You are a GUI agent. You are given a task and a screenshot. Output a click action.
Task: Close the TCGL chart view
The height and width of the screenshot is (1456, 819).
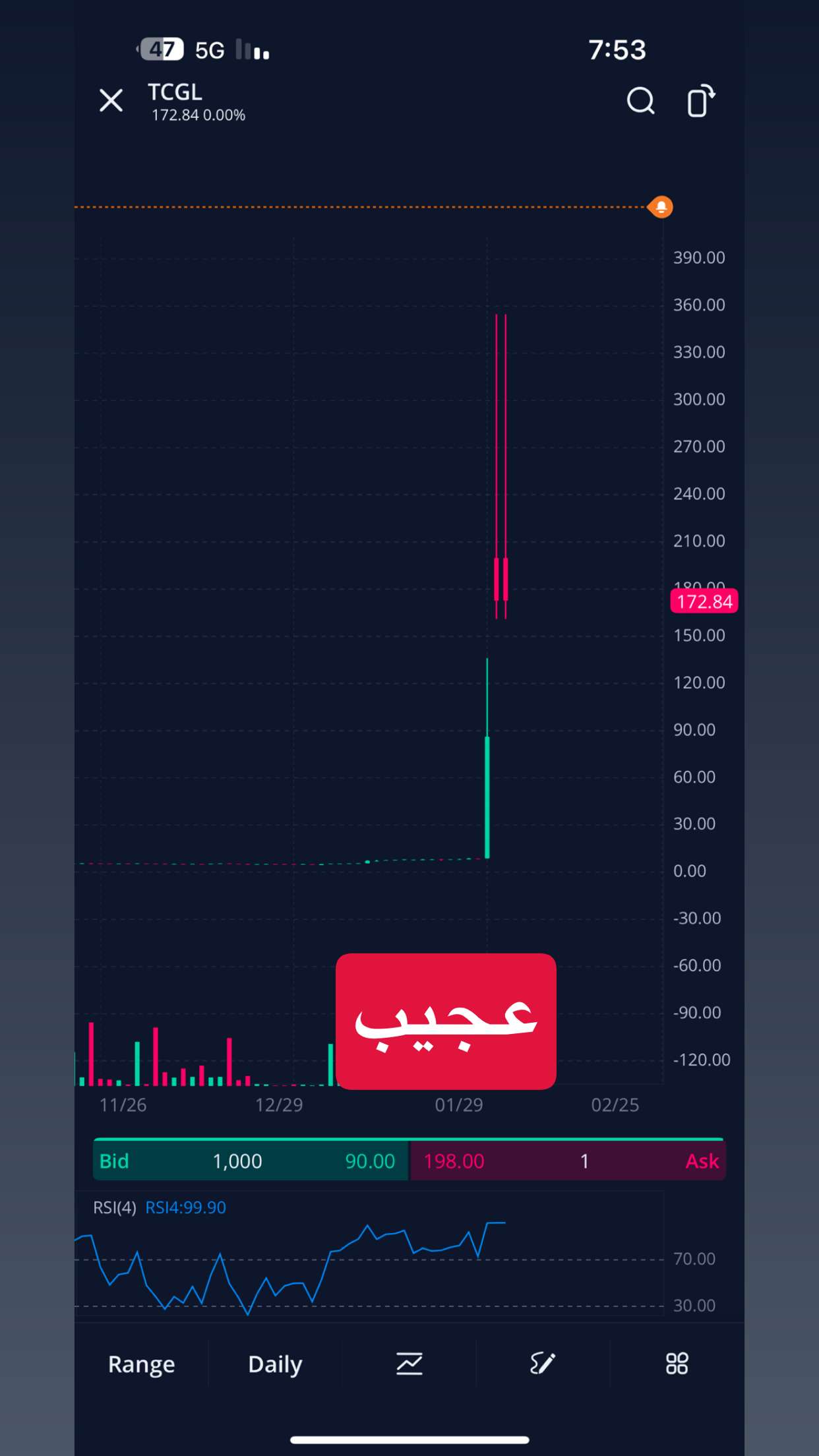pyautogui.click(x=111, y=101)
